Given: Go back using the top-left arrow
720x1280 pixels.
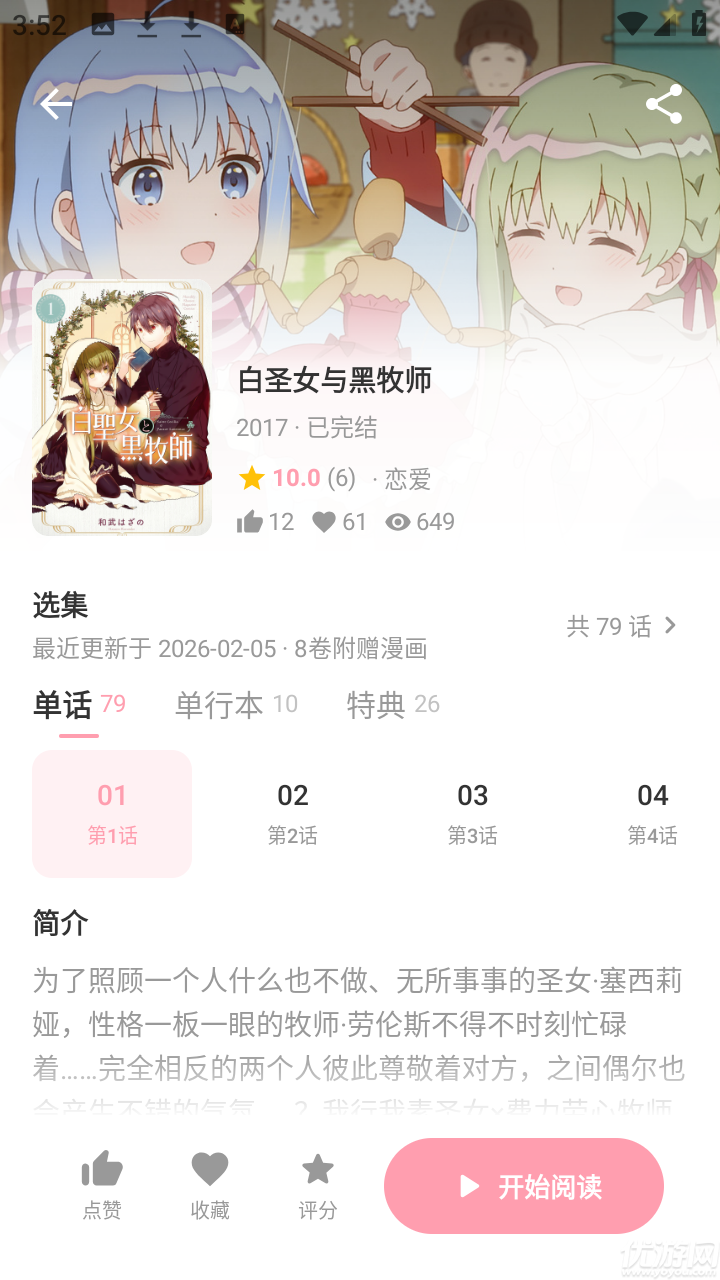Looking at the screenshot, I should [56, 104].
